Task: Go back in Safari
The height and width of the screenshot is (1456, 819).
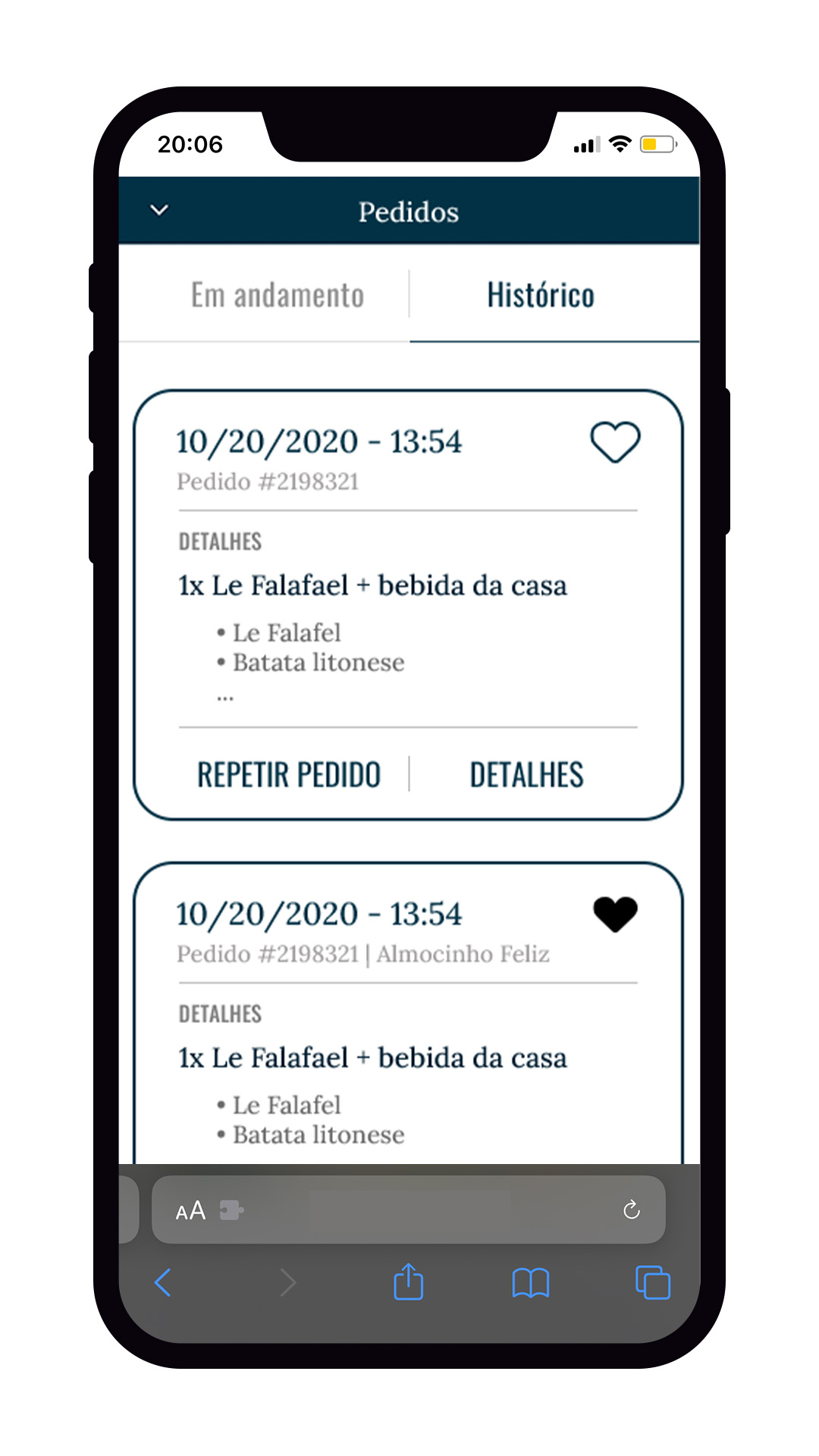Action: click(162, 1283)
